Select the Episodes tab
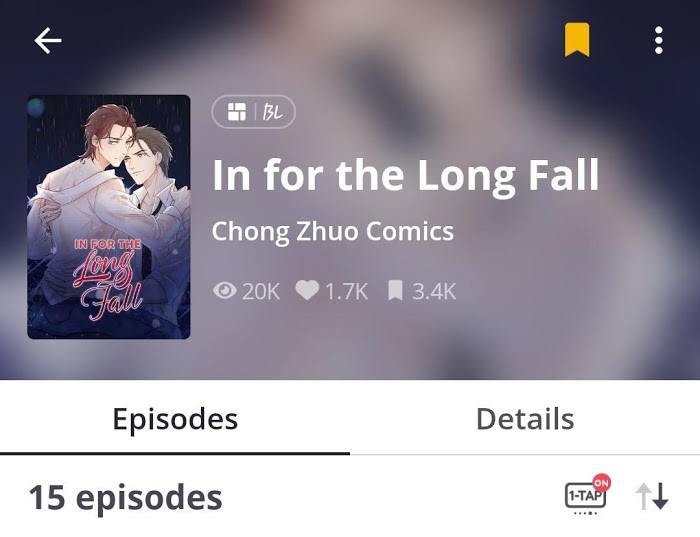Screen dimensions: 700x537 tap(175, 418)
